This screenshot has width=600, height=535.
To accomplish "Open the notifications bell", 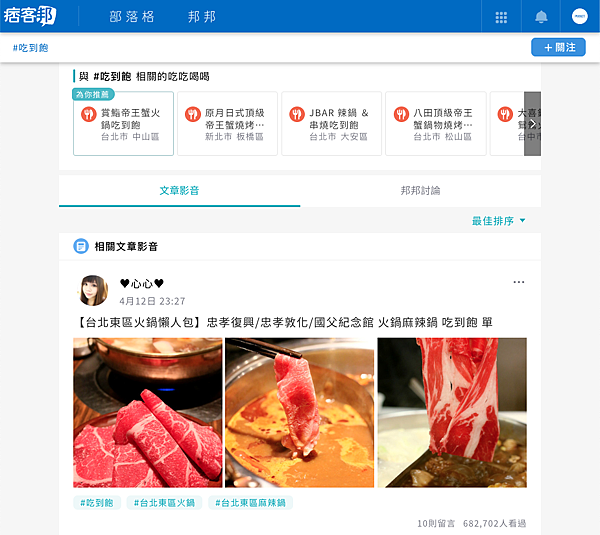I will 541,17.
